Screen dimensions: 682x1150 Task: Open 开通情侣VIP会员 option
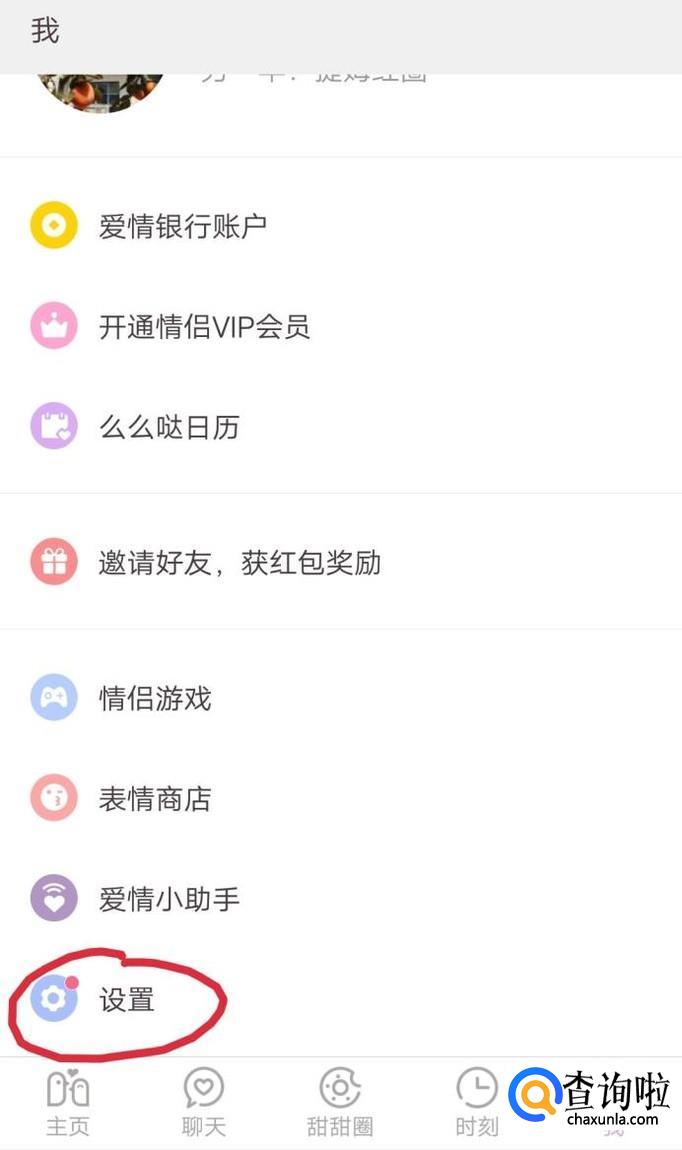[204, 327]
